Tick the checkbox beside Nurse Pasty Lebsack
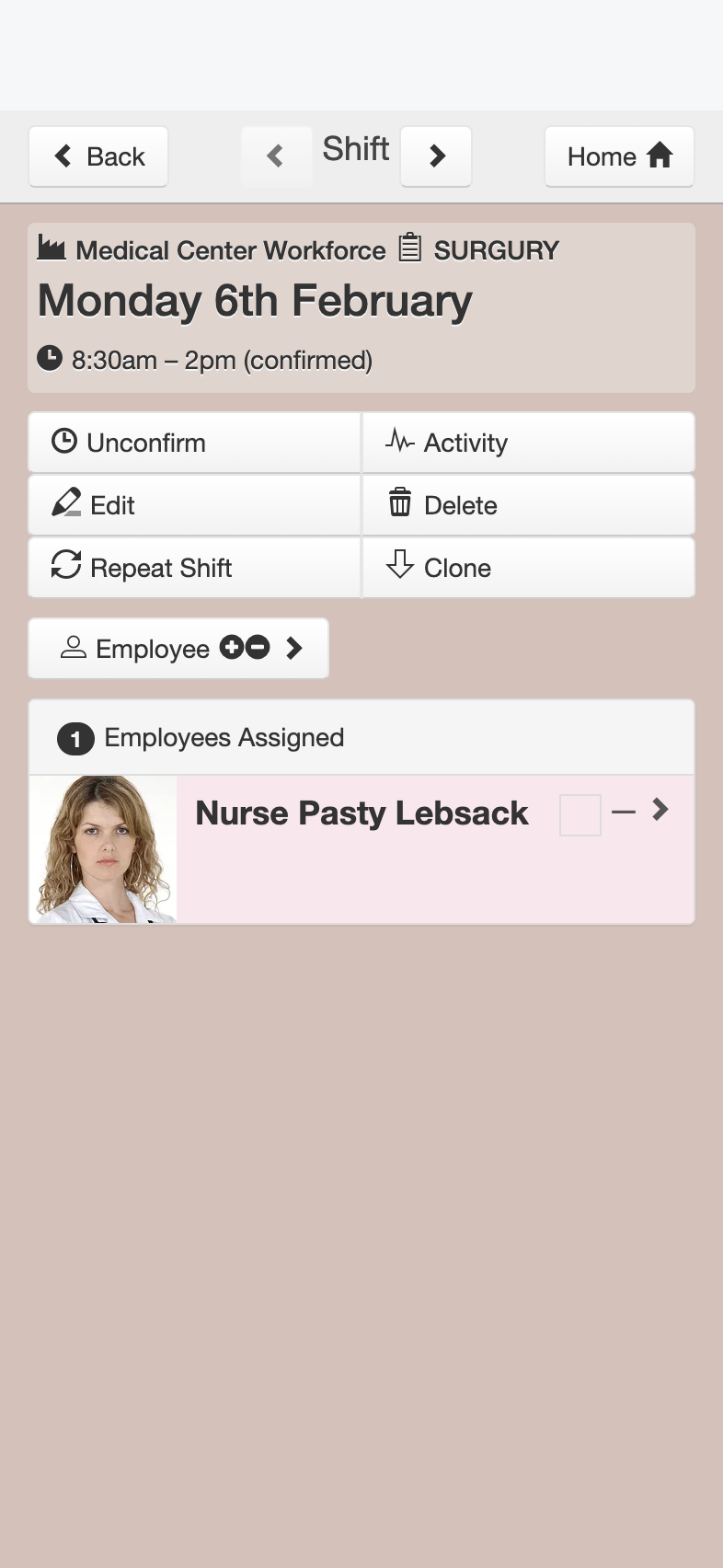Image resolution: width=723 pixels, height=1568 pixels. [580, 815]
